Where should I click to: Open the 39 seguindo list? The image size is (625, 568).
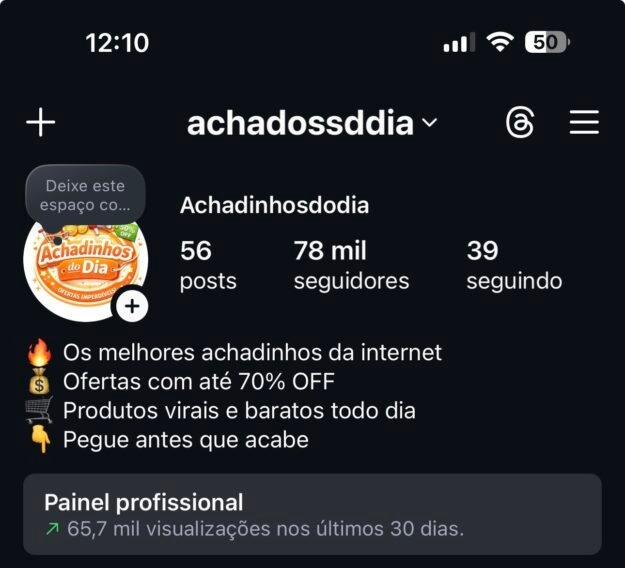514,265
